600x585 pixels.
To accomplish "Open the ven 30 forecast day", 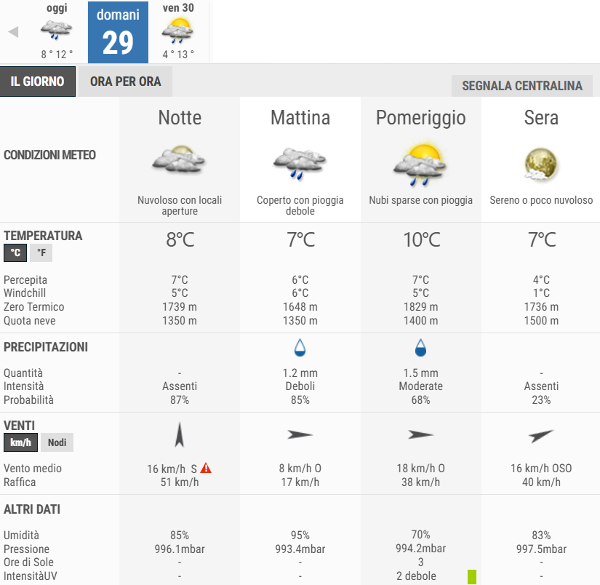I will [x=178, y=31].
